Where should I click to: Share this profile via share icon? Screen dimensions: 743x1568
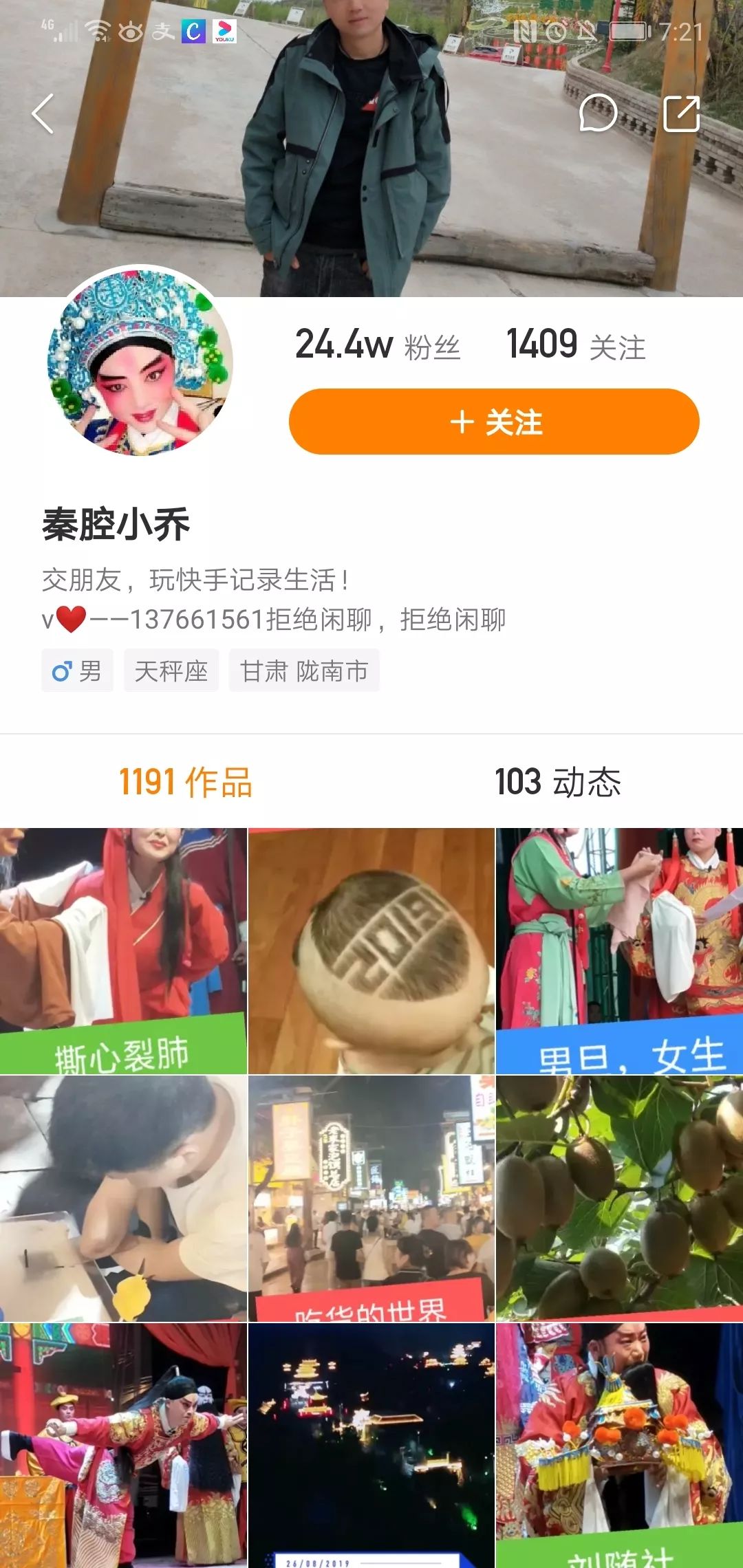click(681, 113)
